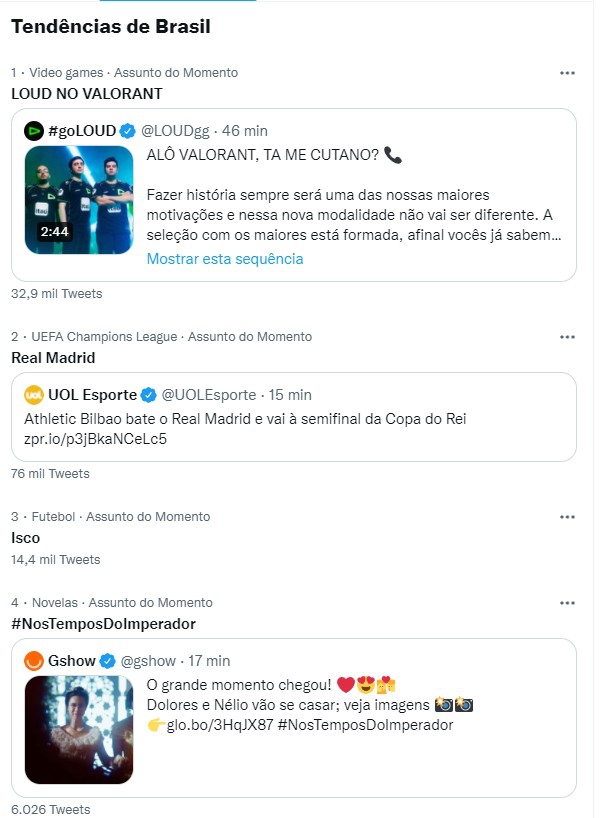606x818 pixels.
Task: Open the LOUD NO VALORANT trending topic
Action: [x=87, y=93]
